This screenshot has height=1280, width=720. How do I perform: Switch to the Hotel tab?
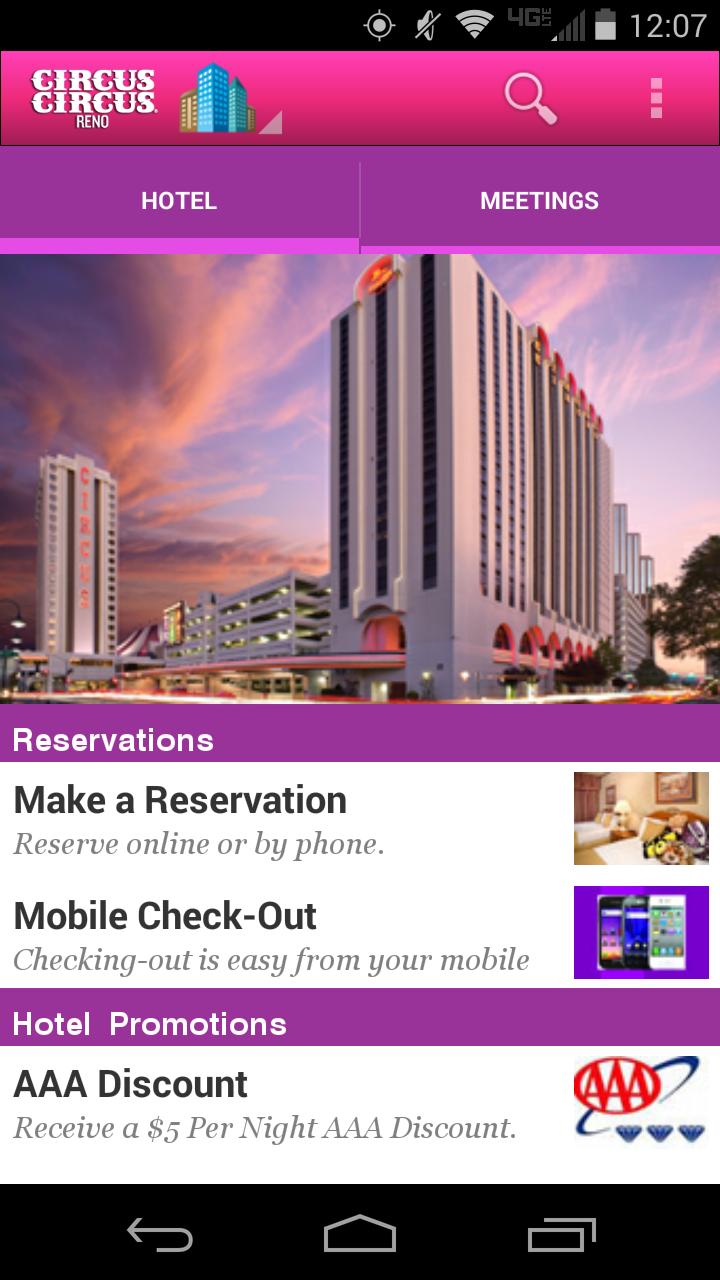pos(179,201)
